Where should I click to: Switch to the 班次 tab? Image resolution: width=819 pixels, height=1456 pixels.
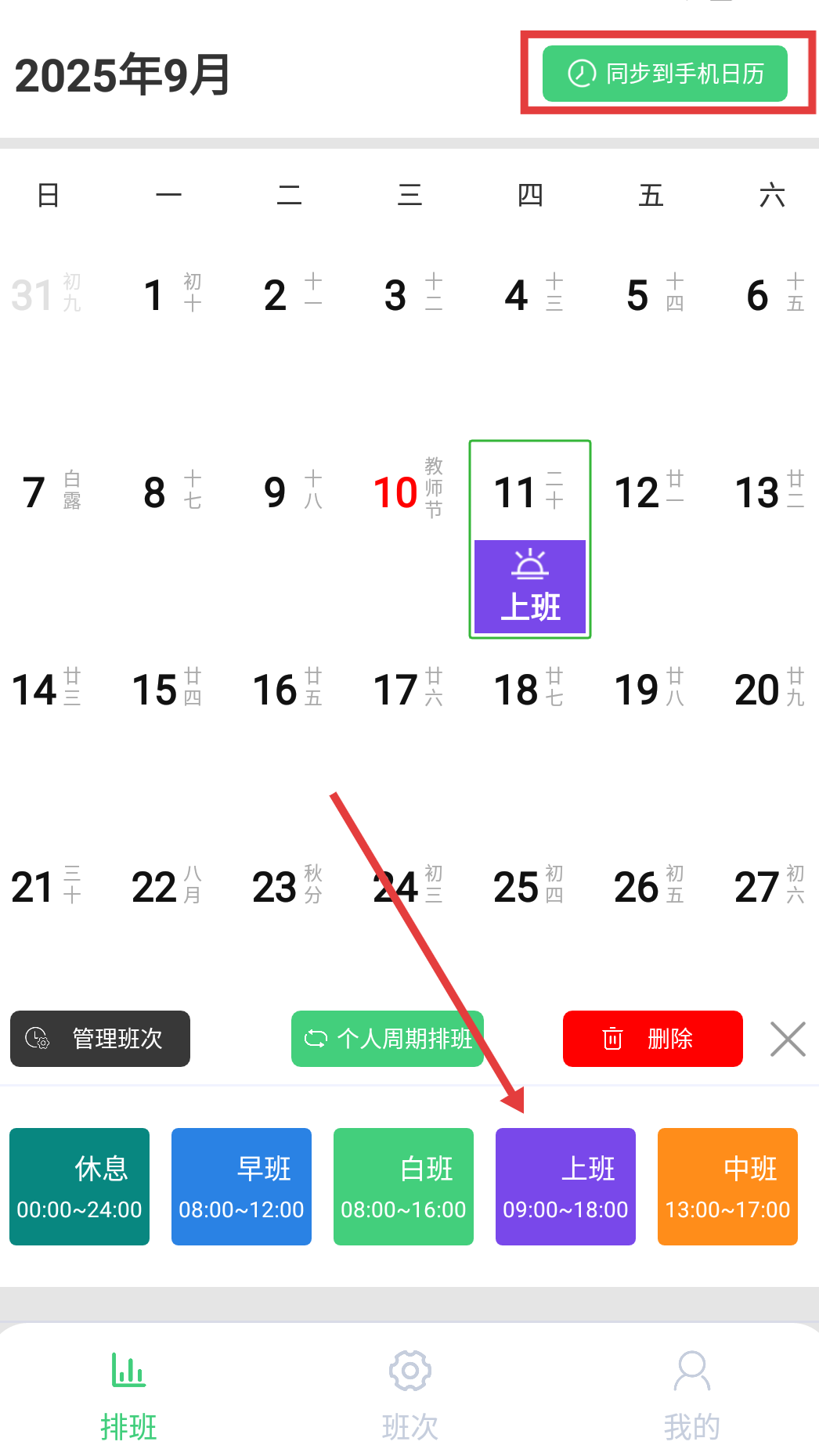tap(409, 1395)
